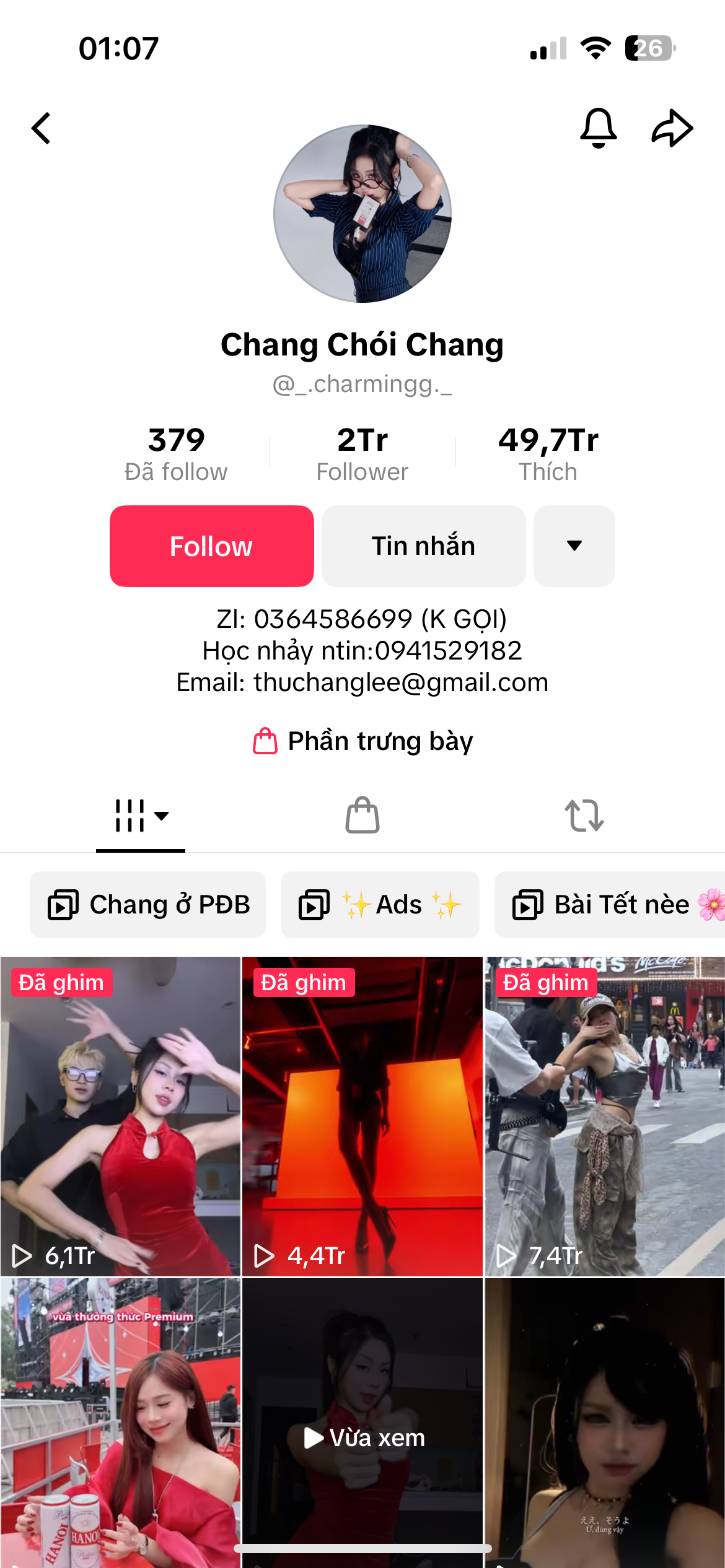Screen dimensions: 725x1568
Task: Open the Chang ở PĐB playlist
Action: click(x=147, y=905)
